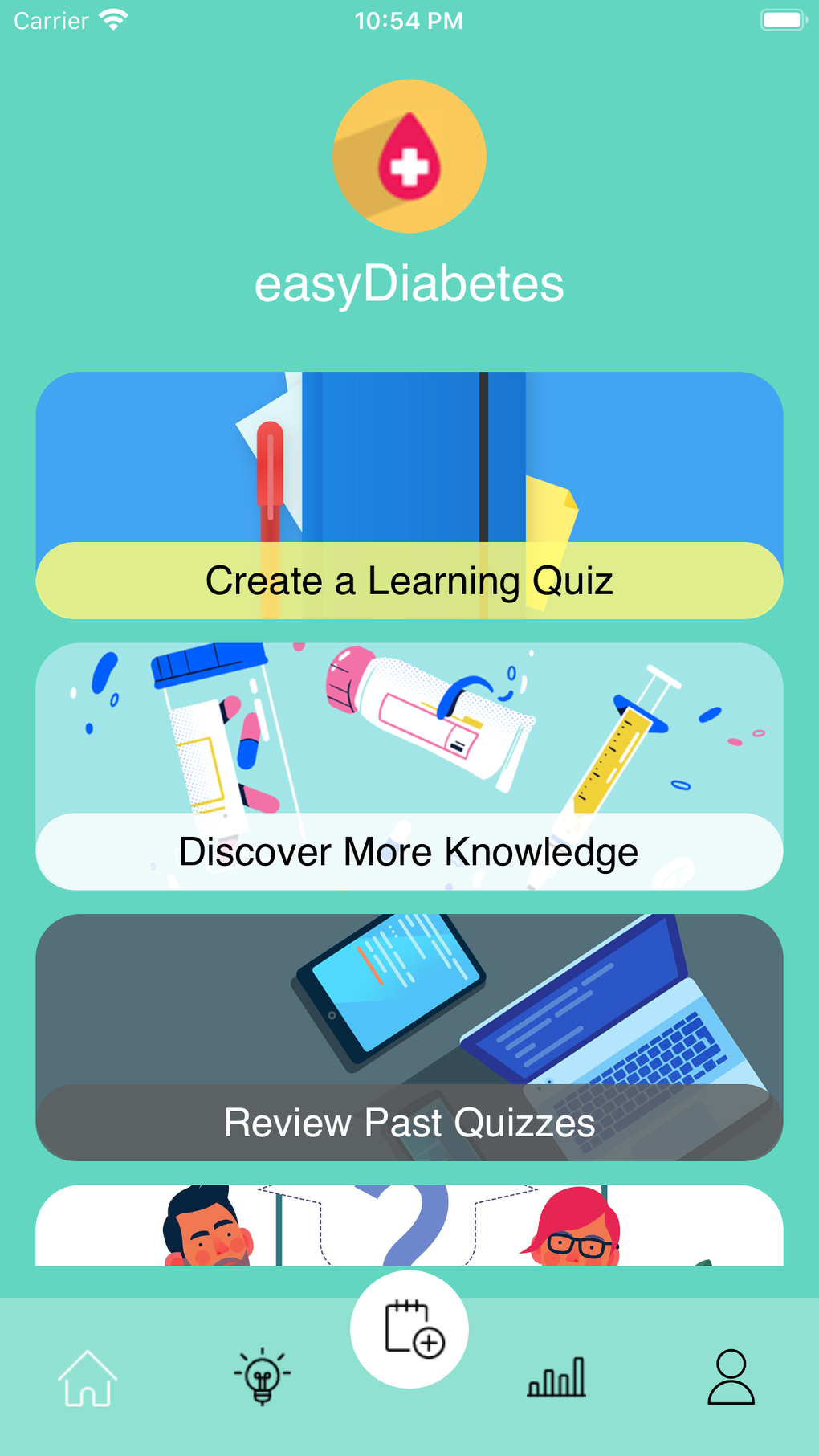Open the Create a Learning Quiz card
The height and width of the screenshot is (1456, 819).
tap(409, 496)
